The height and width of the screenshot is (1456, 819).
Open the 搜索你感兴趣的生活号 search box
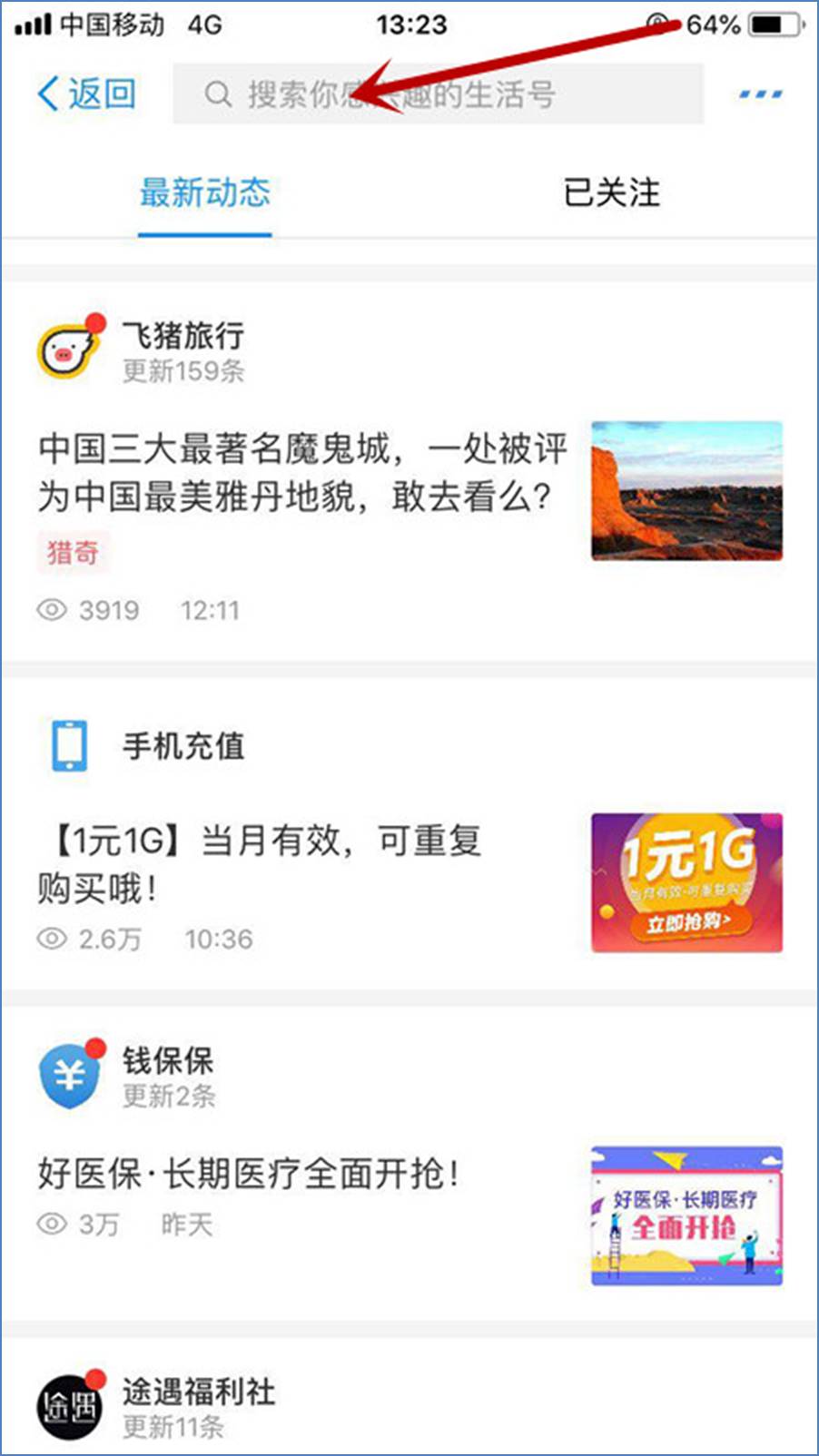point(438,93)
